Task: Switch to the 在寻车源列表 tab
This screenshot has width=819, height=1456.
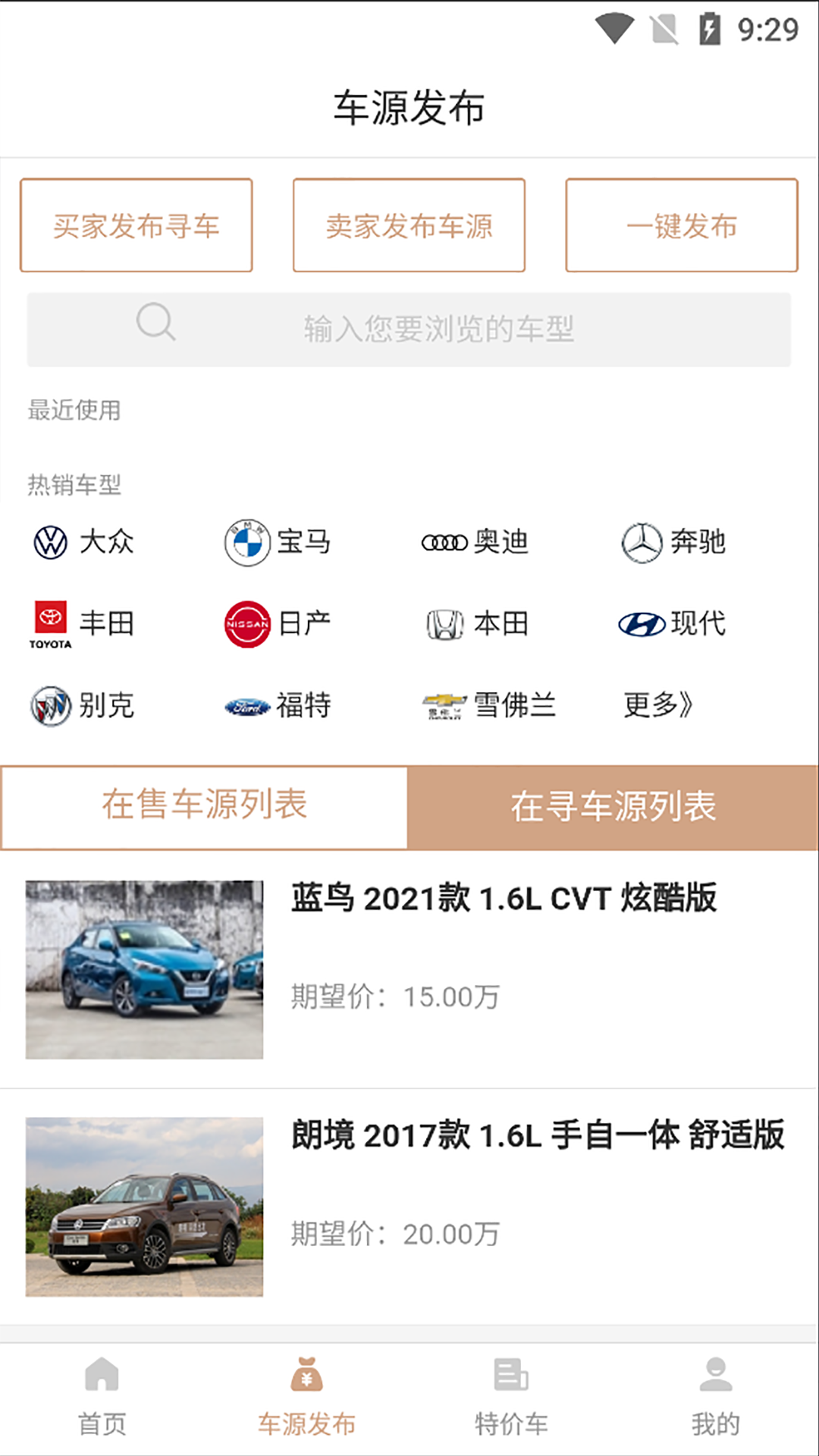Action: click(613, 806)
